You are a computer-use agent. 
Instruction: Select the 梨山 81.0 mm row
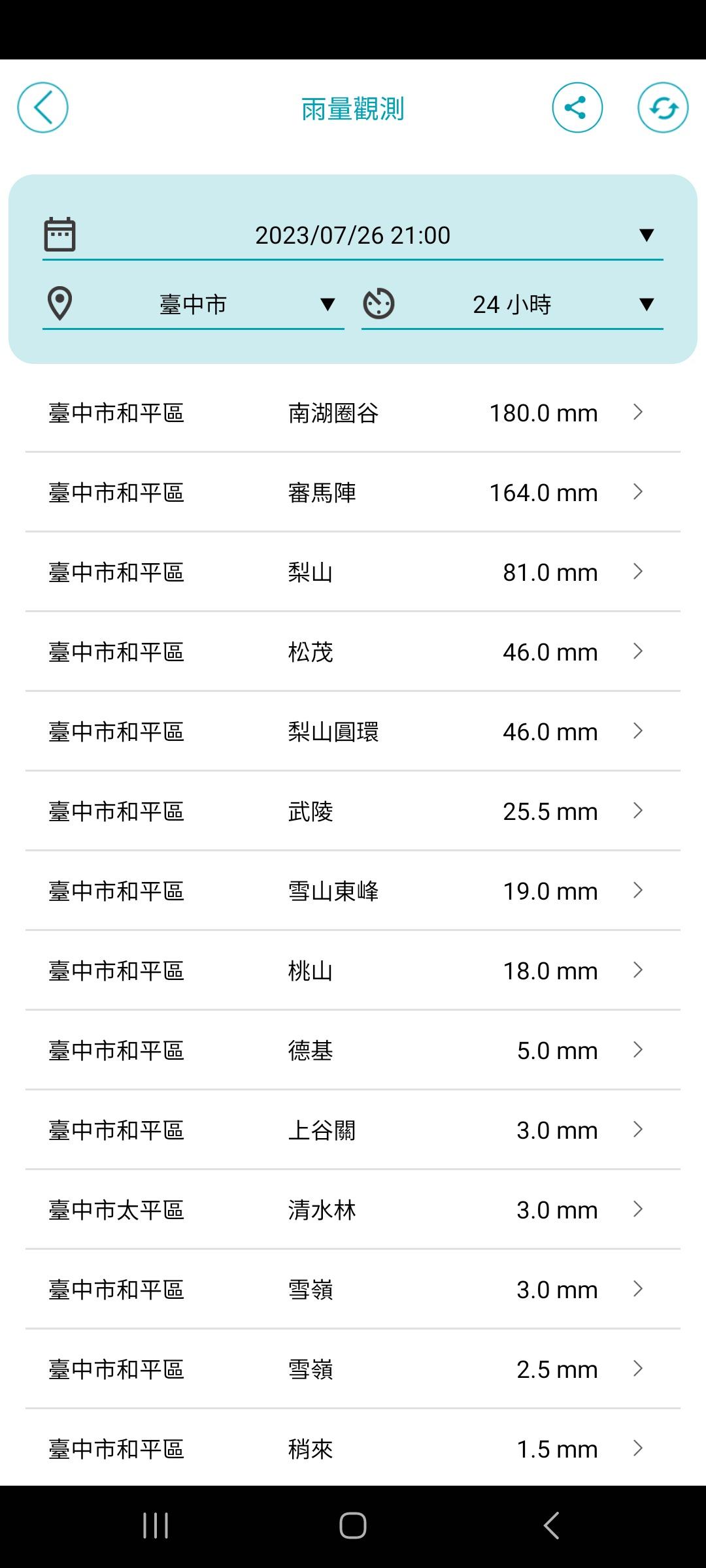353,572
